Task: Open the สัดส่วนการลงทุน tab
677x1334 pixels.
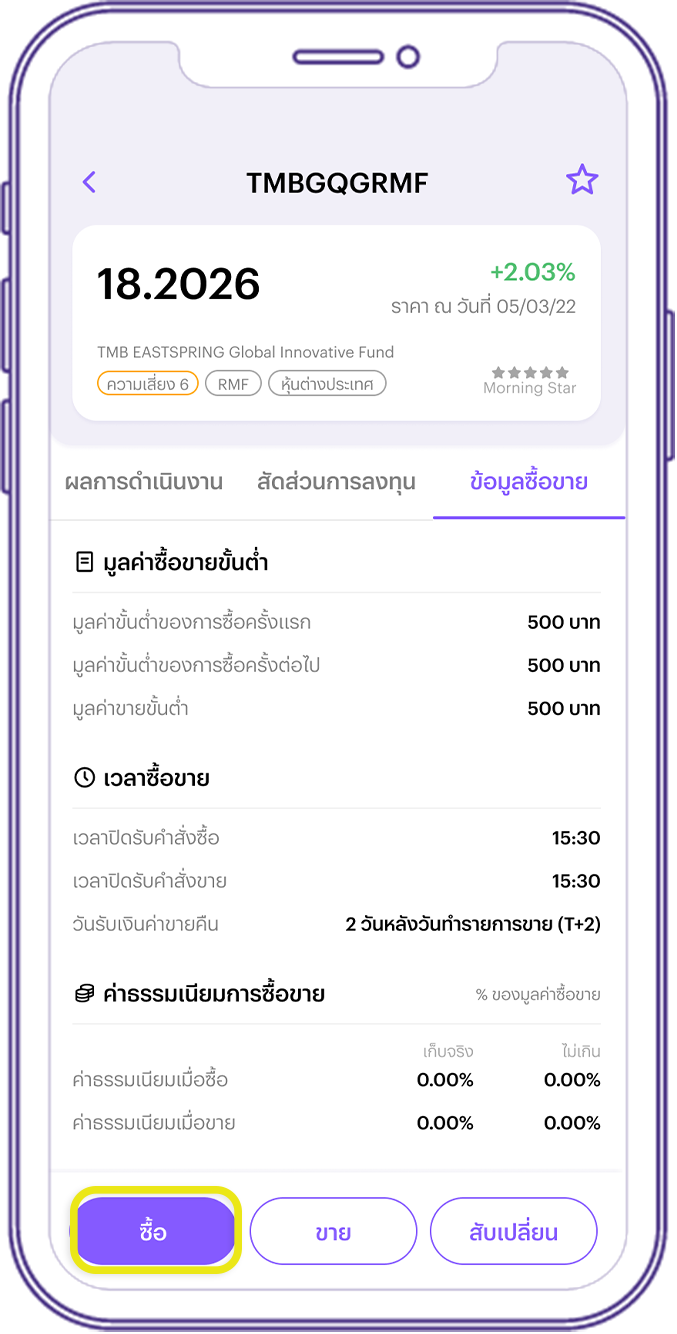Action: (x=336, y=482)
